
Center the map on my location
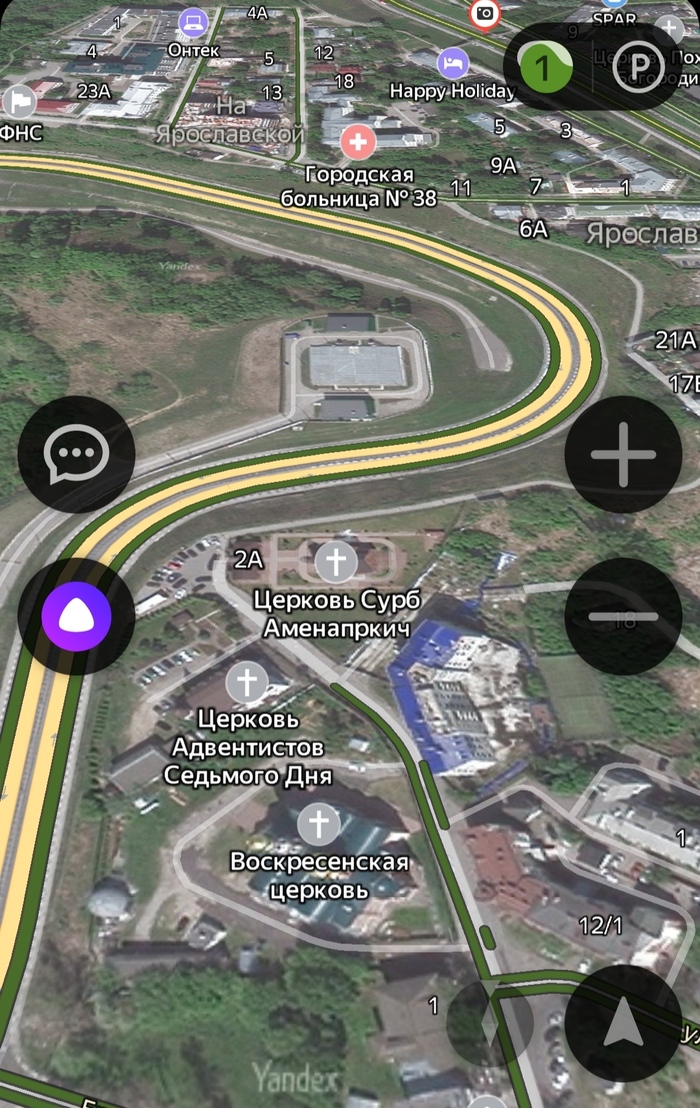point(624,1022)
